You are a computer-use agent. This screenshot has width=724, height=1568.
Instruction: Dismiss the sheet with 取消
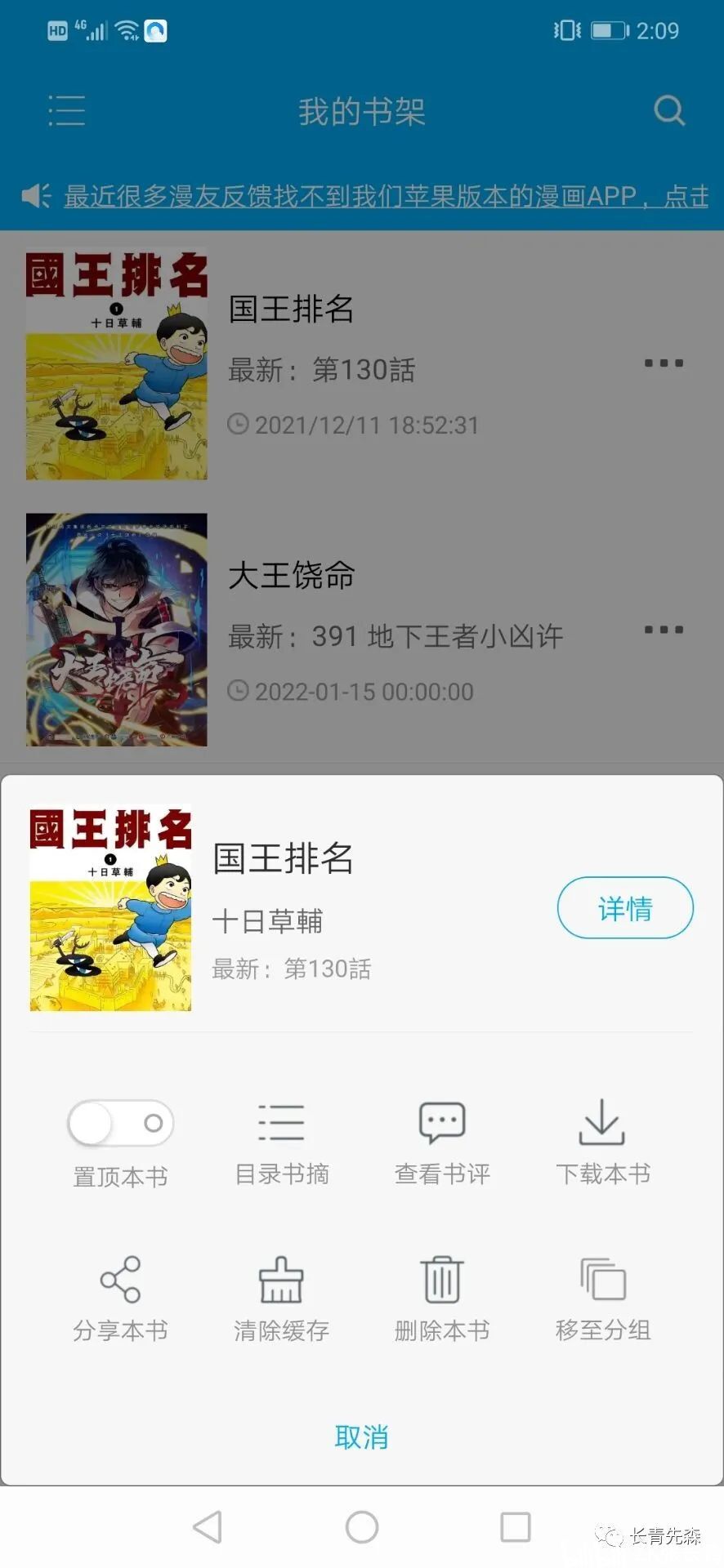pos(361,1437)
